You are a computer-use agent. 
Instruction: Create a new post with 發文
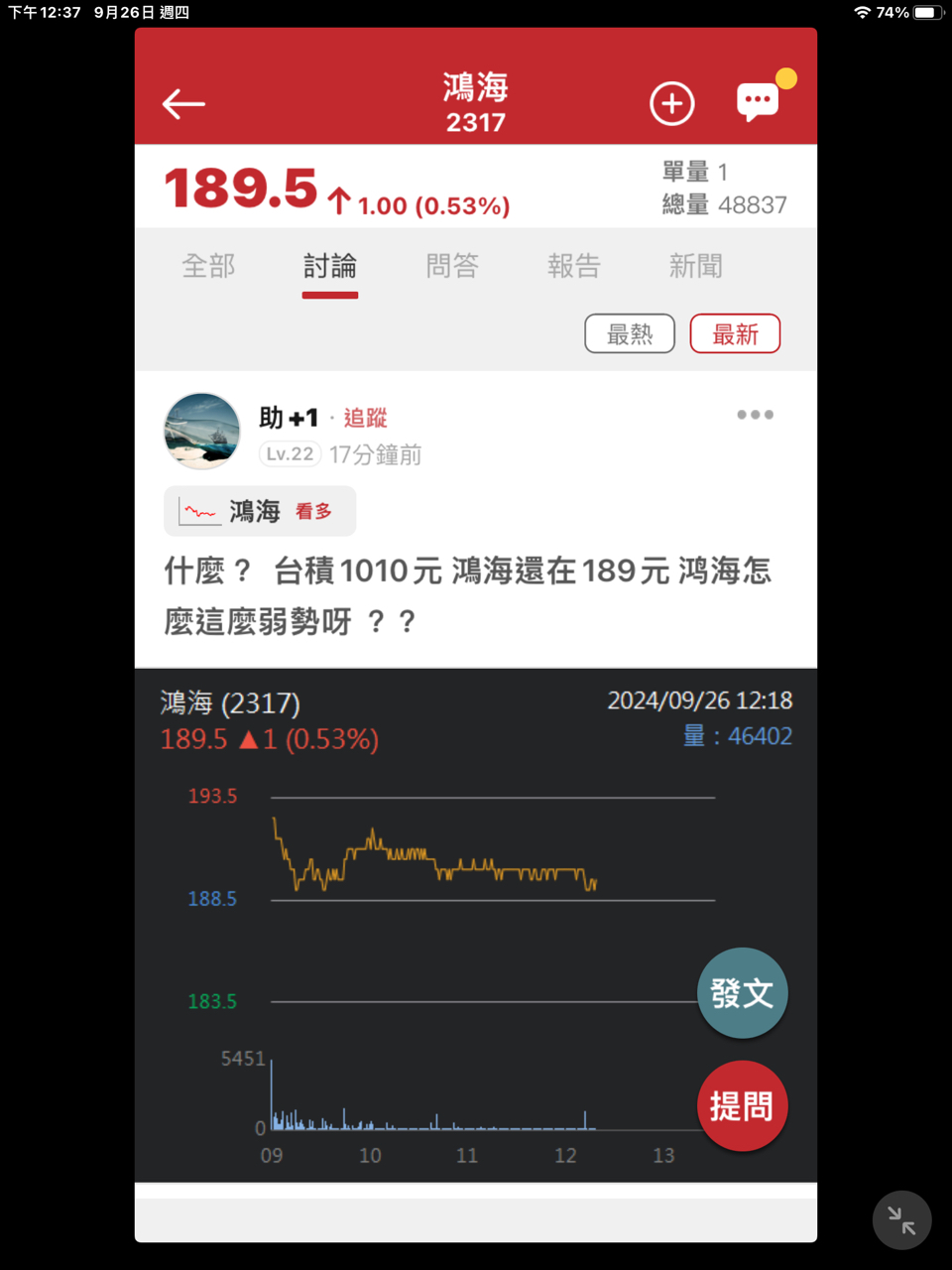[x=742, y=992]
